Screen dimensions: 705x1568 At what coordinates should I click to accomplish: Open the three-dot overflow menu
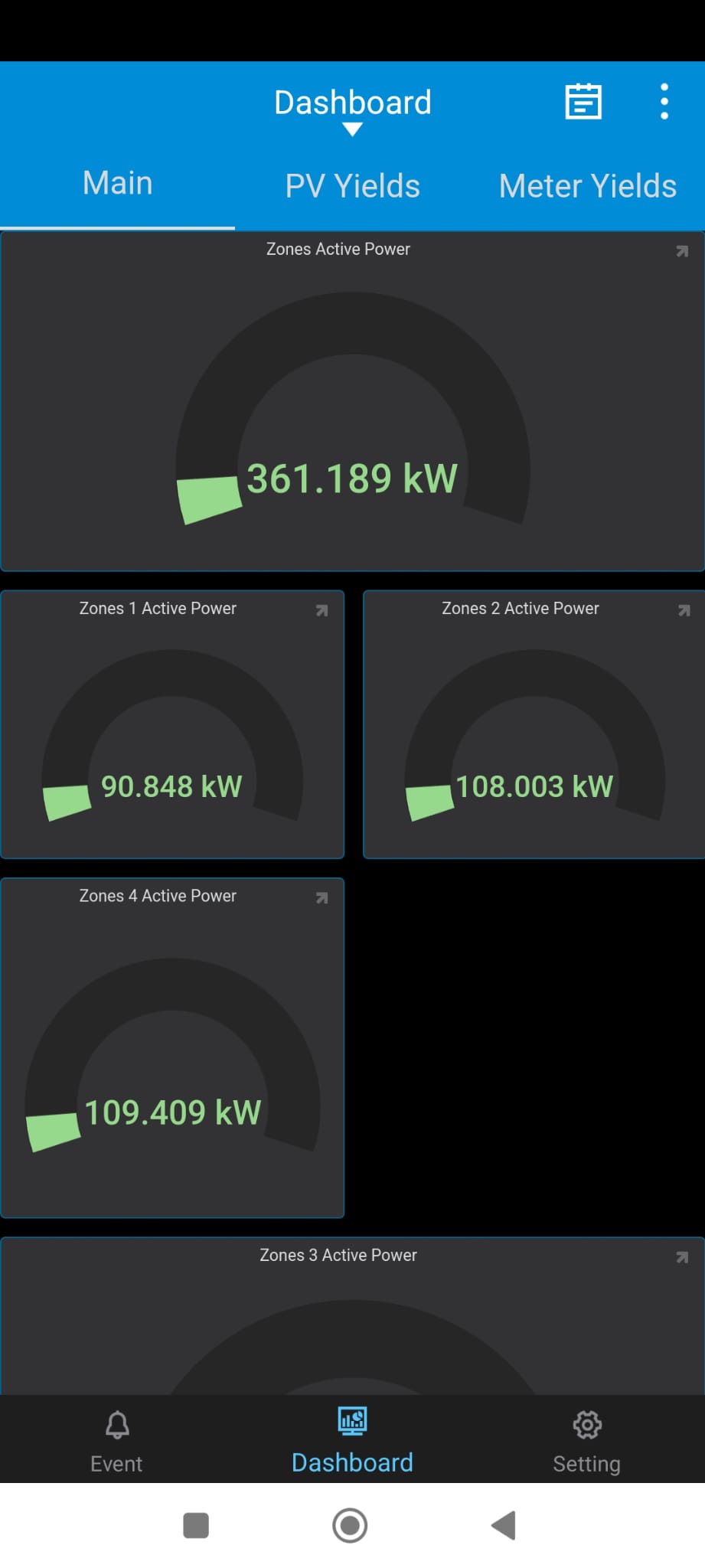(664, 102)
